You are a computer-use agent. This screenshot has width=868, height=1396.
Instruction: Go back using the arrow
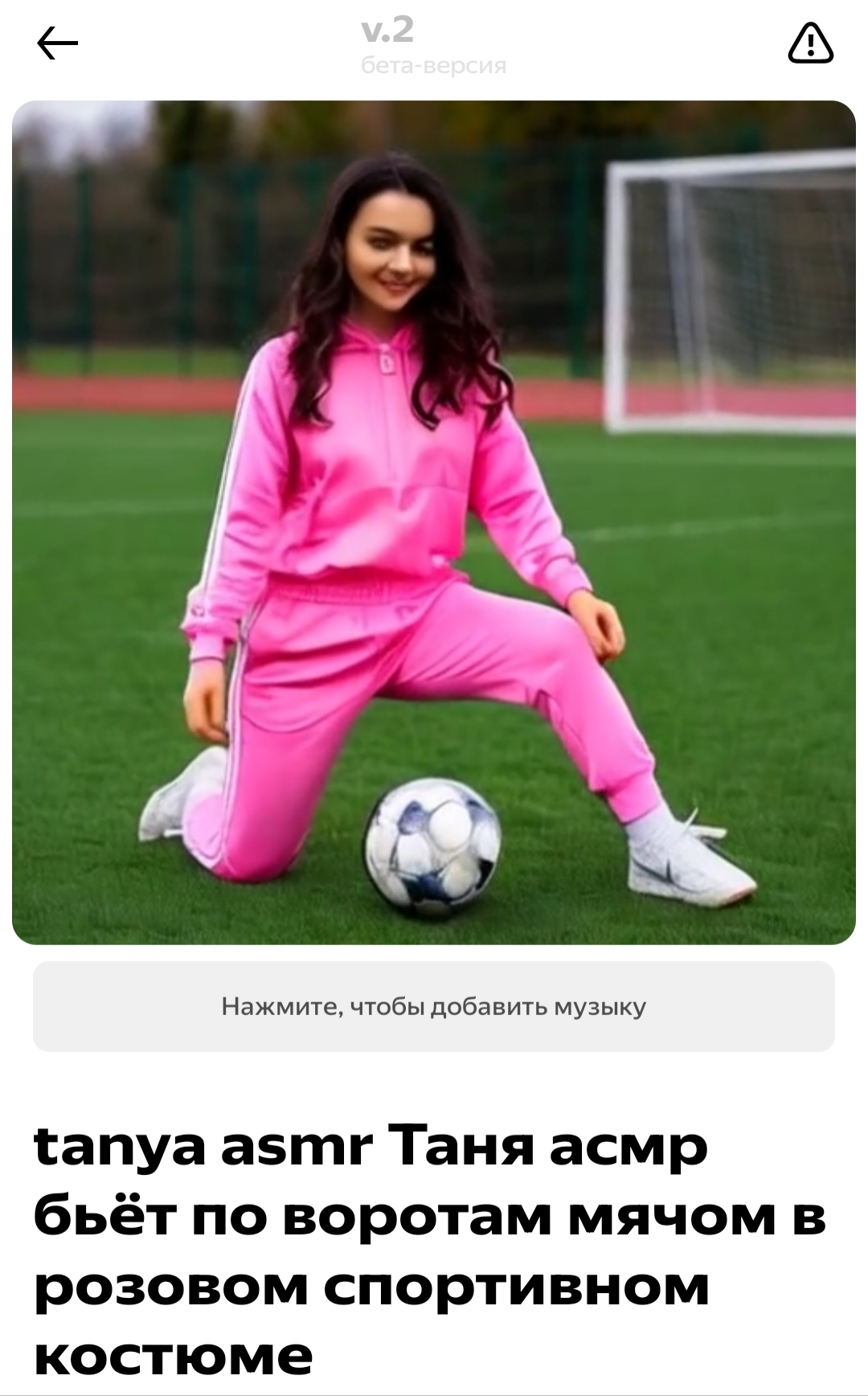click(x=57, y=43)
